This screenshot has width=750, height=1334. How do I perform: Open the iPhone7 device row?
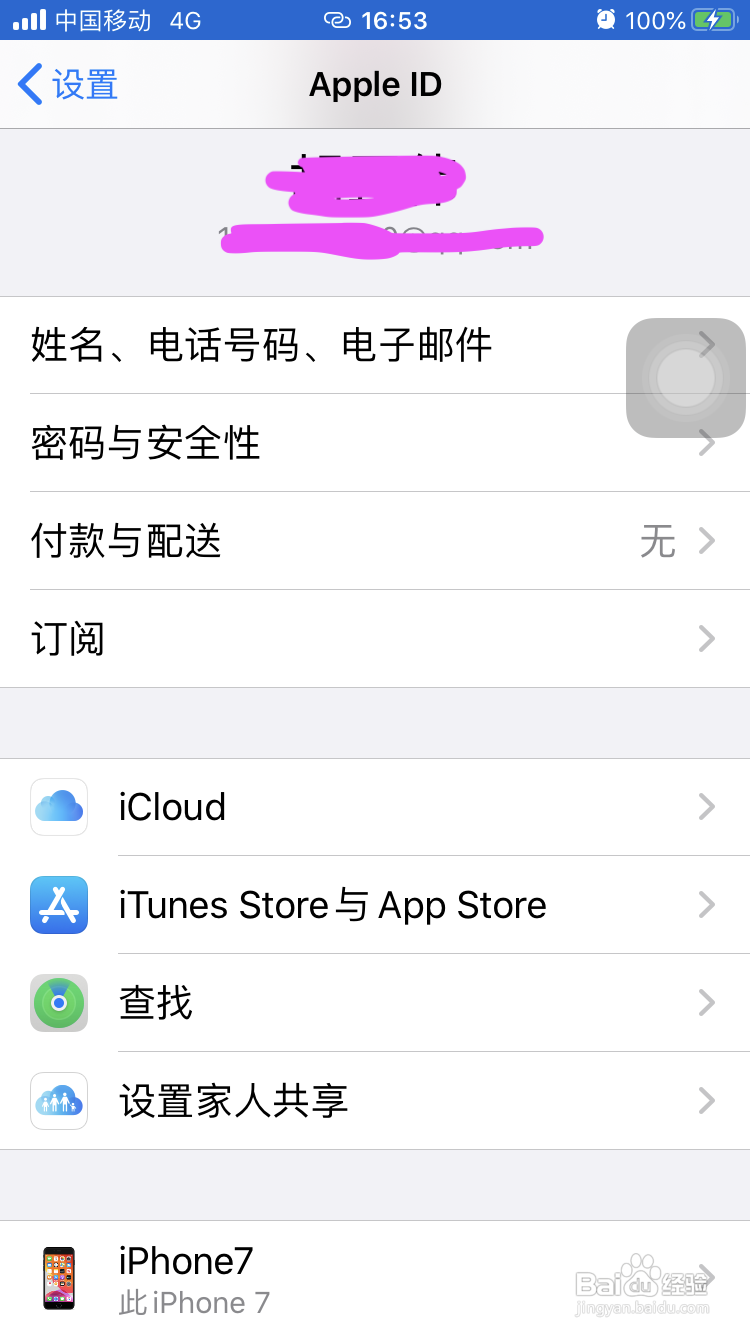click(375, 1277)
